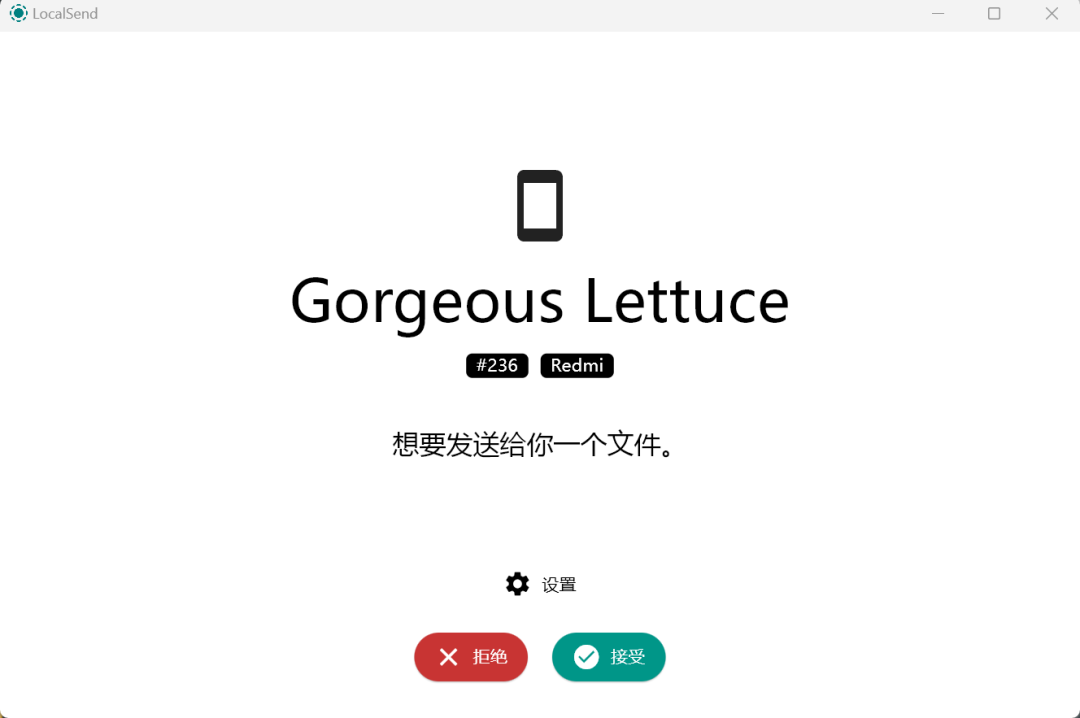Viewport: 1080px width, 718px height.
Task: Close the LocalSend window
Action: tap(1051, 14)
